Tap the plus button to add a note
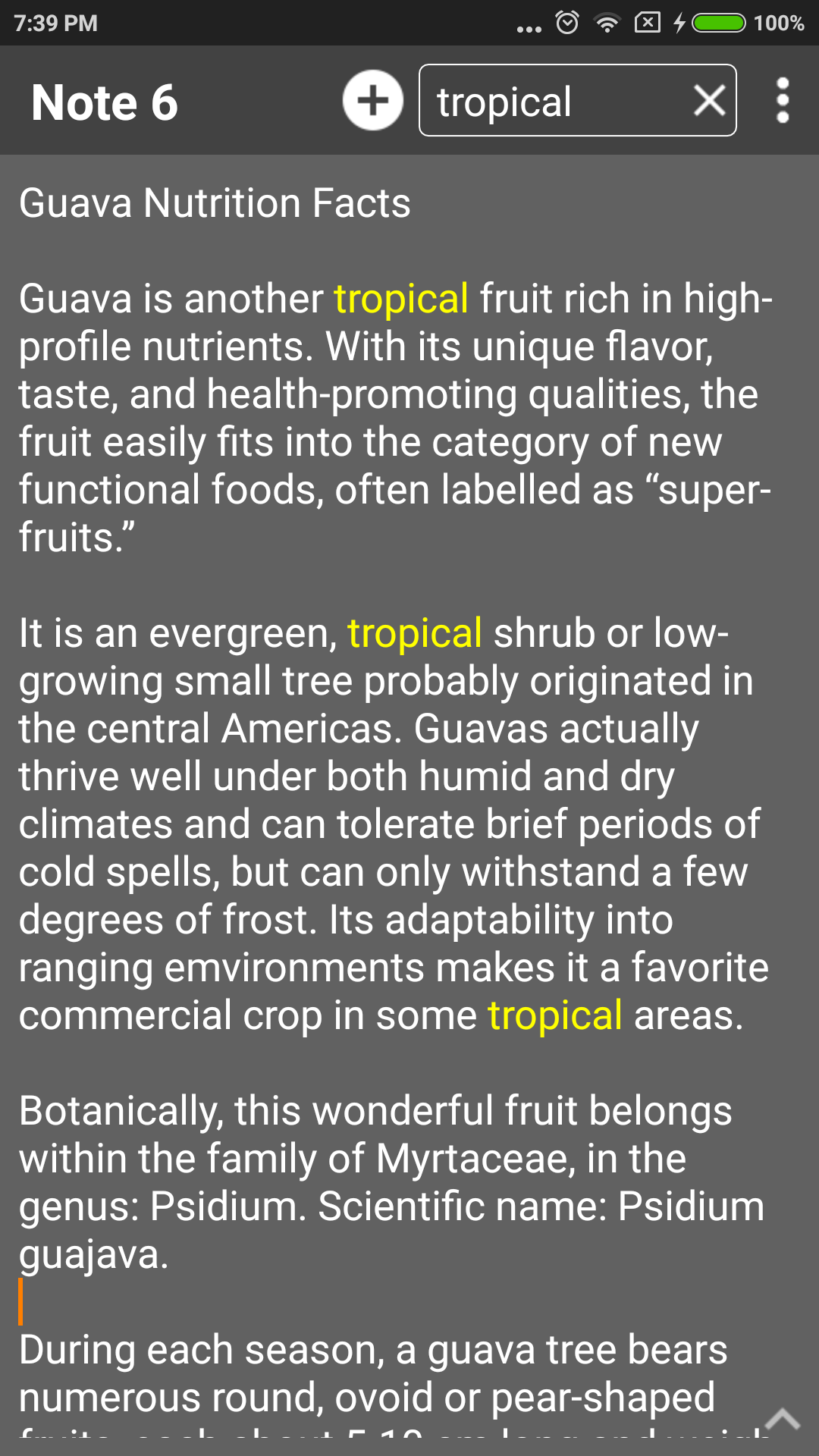Image resolution: width=819 pixels, height=1456 pixels. click(x=372, y=100)
